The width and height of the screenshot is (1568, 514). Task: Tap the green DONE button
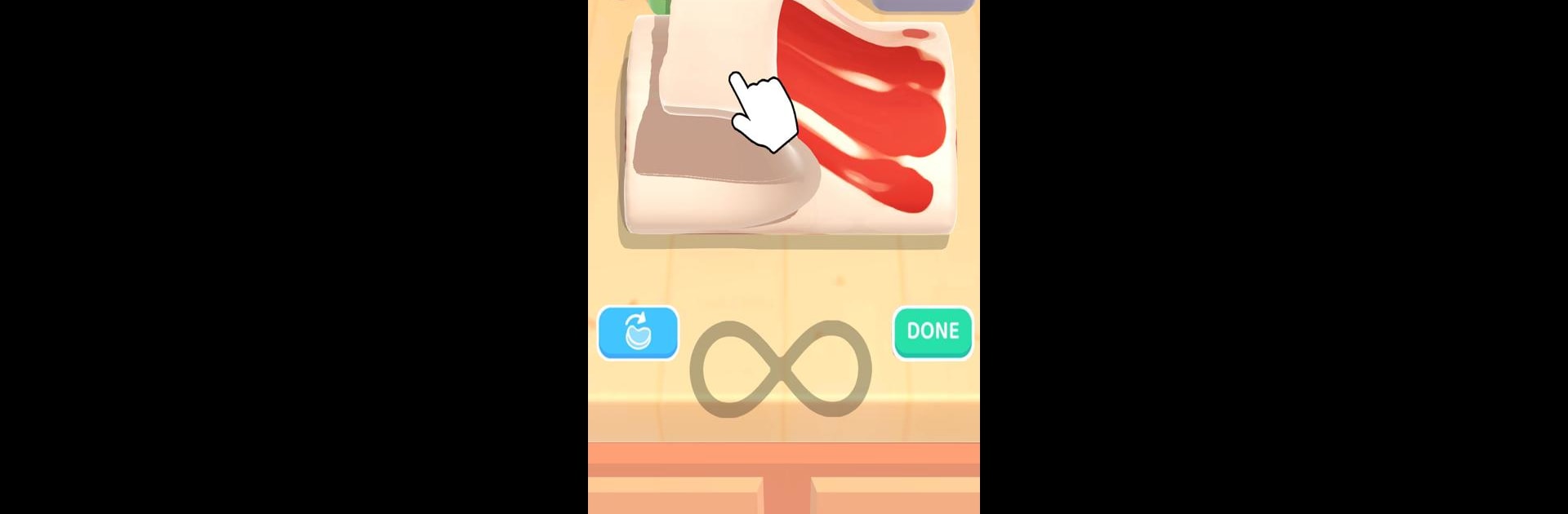[933, 331]
